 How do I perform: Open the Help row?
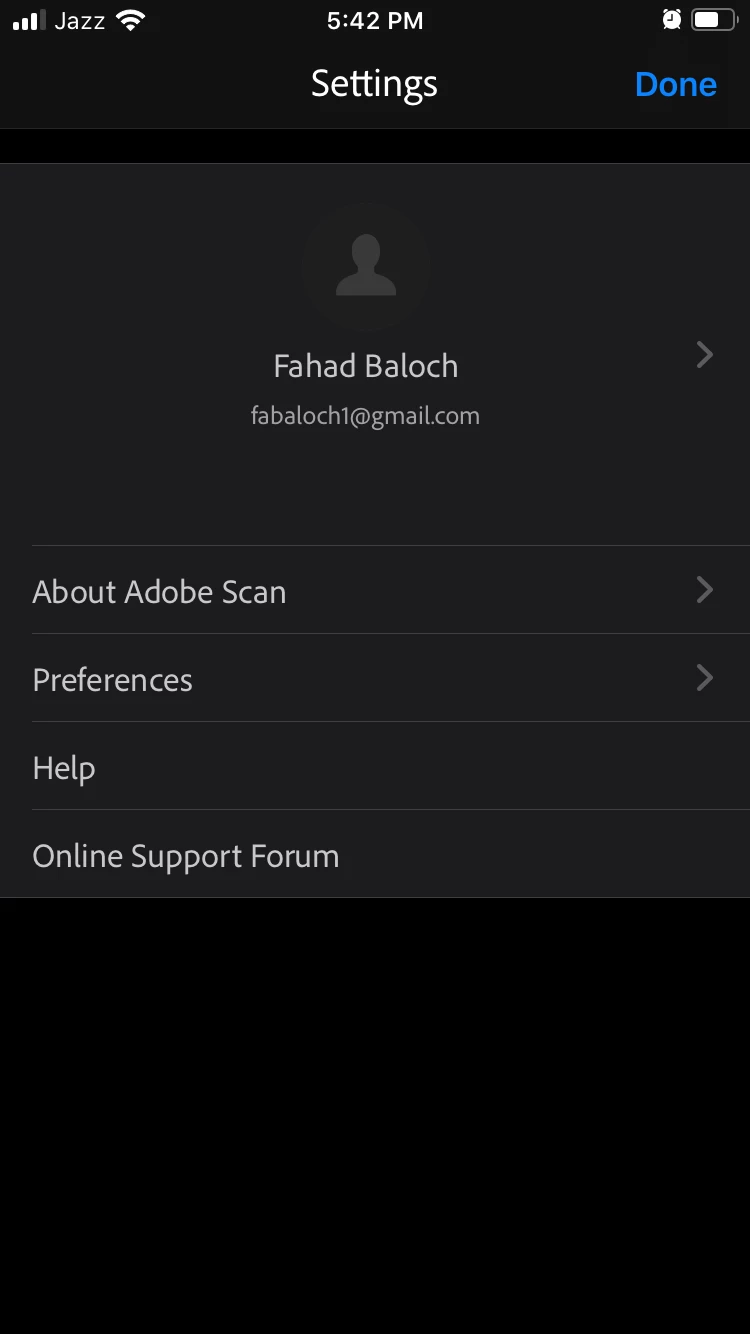click(x=375, y=767)
